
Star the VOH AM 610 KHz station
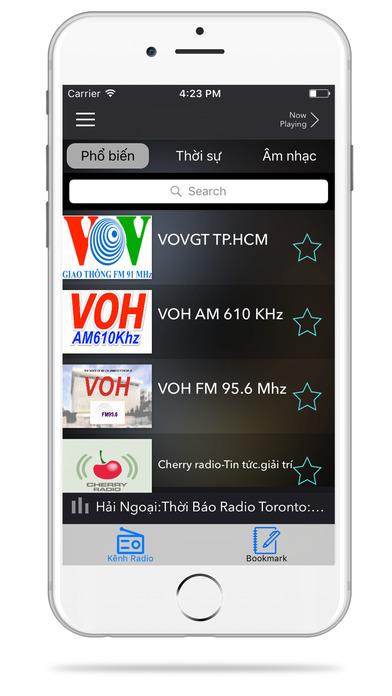(x=307, y=323)
